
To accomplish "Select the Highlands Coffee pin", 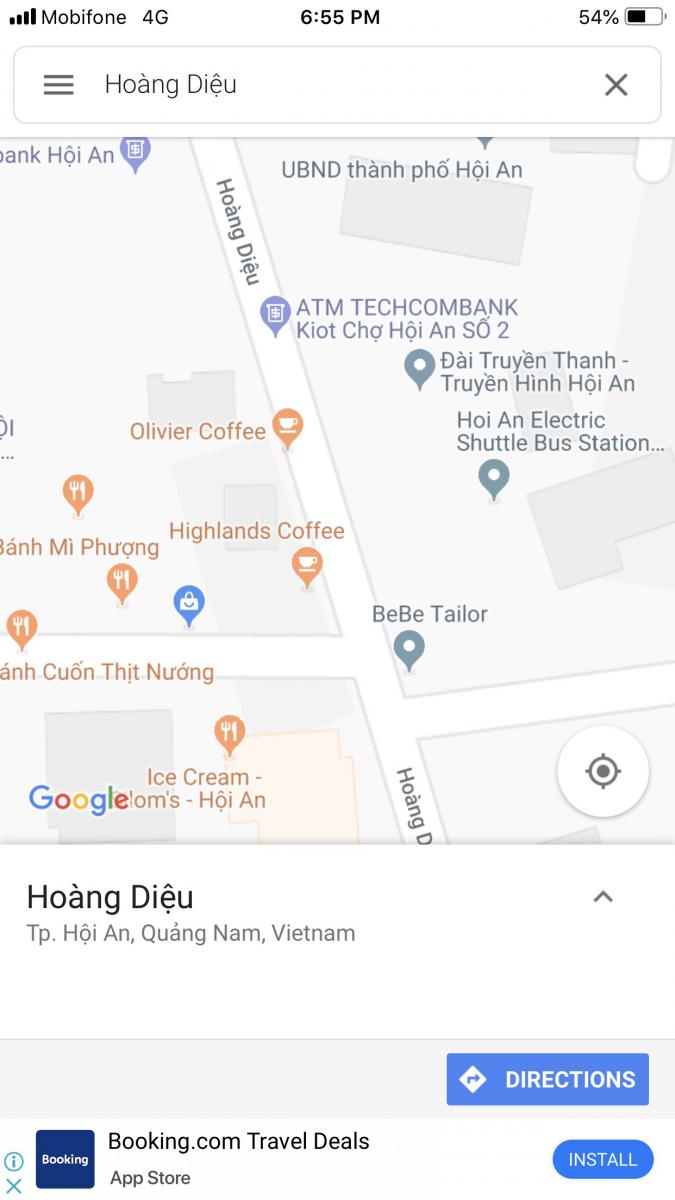I will 307,565.
